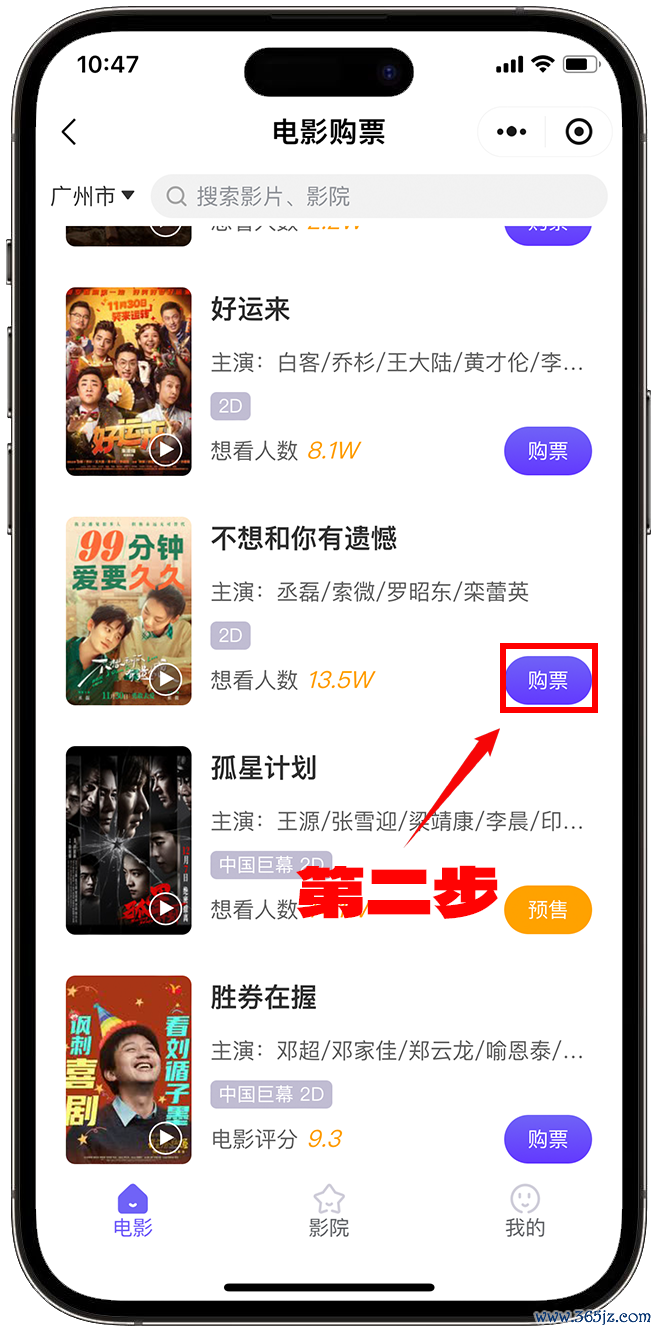Screen dimensions: 658x1332
Task: Play the trailer on the 不想和你有遗憾 poster
Action: click(x=165, y=680)
